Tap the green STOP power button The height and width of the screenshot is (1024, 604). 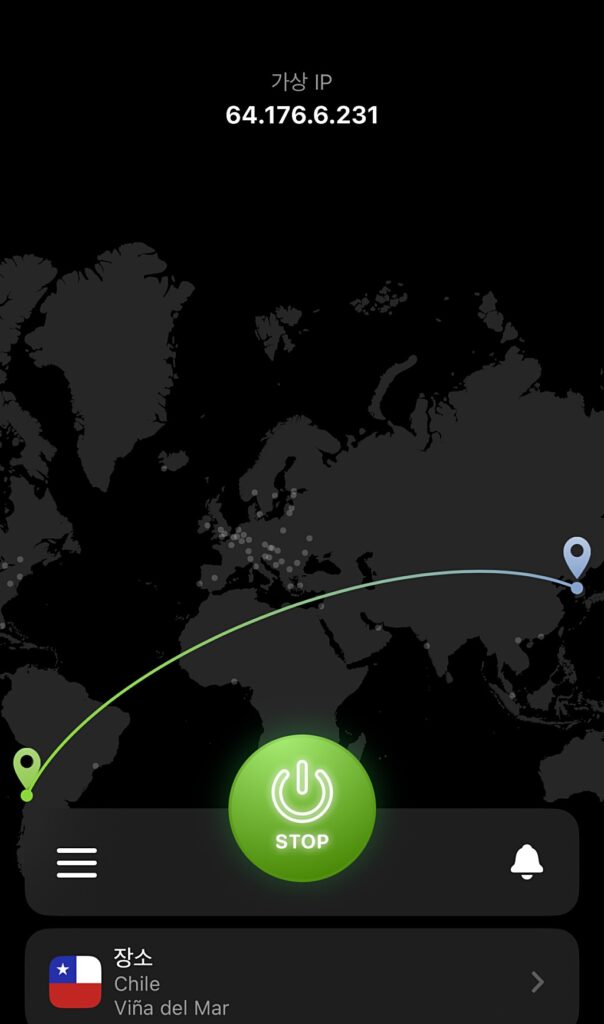tap(302, 808)
